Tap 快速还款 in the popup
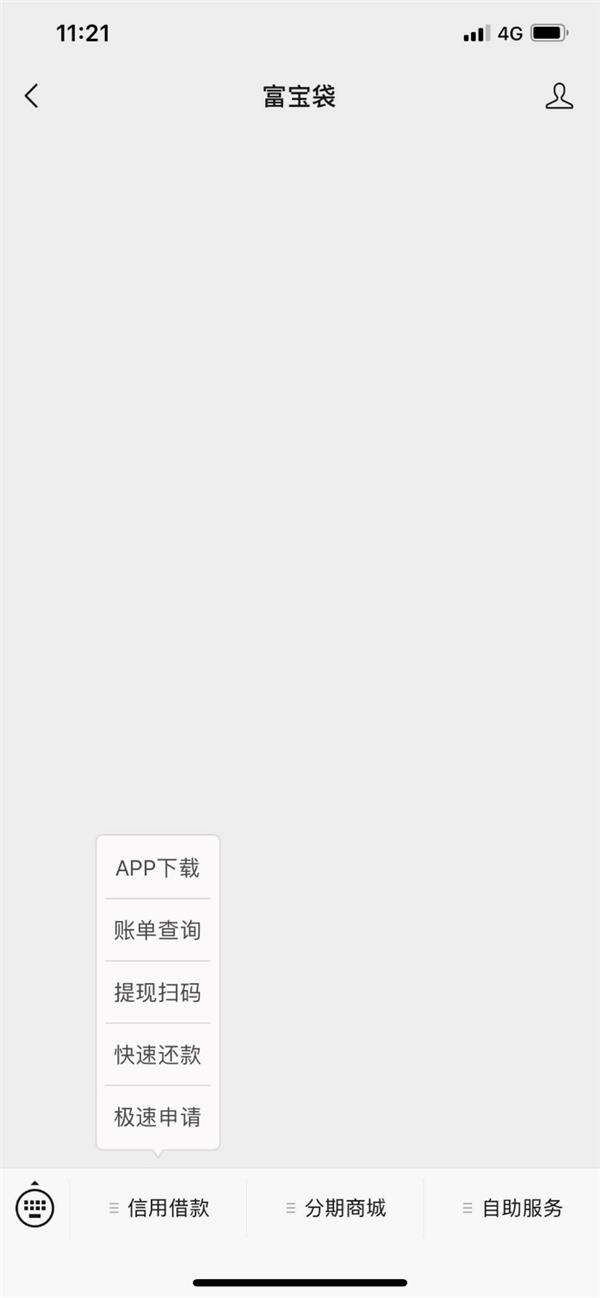This screenshot has height=1298, width=600. pyautogui.click(x=158, y=1054)
